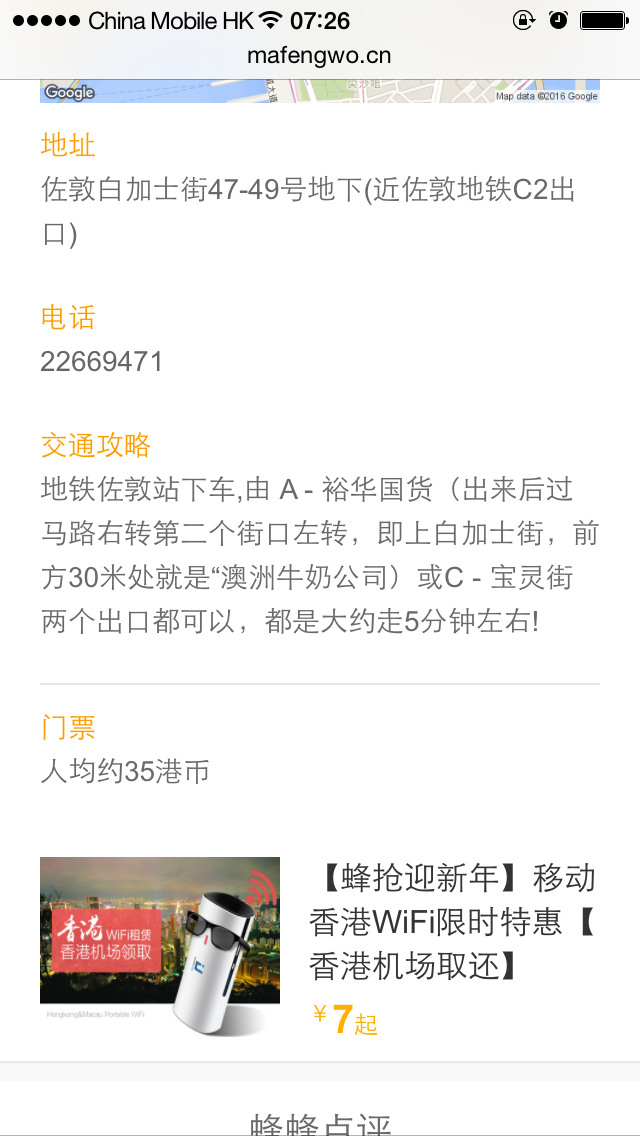
Task: Tap the mafengwo.cn address bar
Action: pos(319,55)
